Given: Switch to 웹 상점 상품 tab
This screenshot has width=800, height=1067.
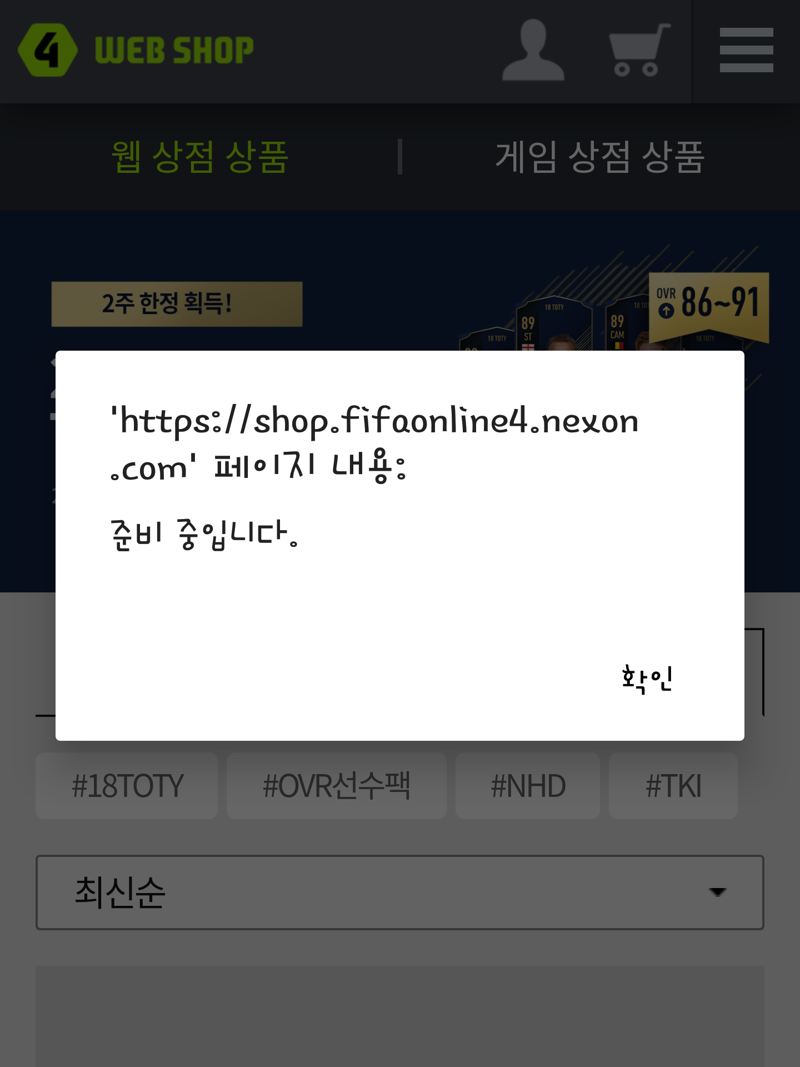Looking at the screenshot, I should 200,157.
